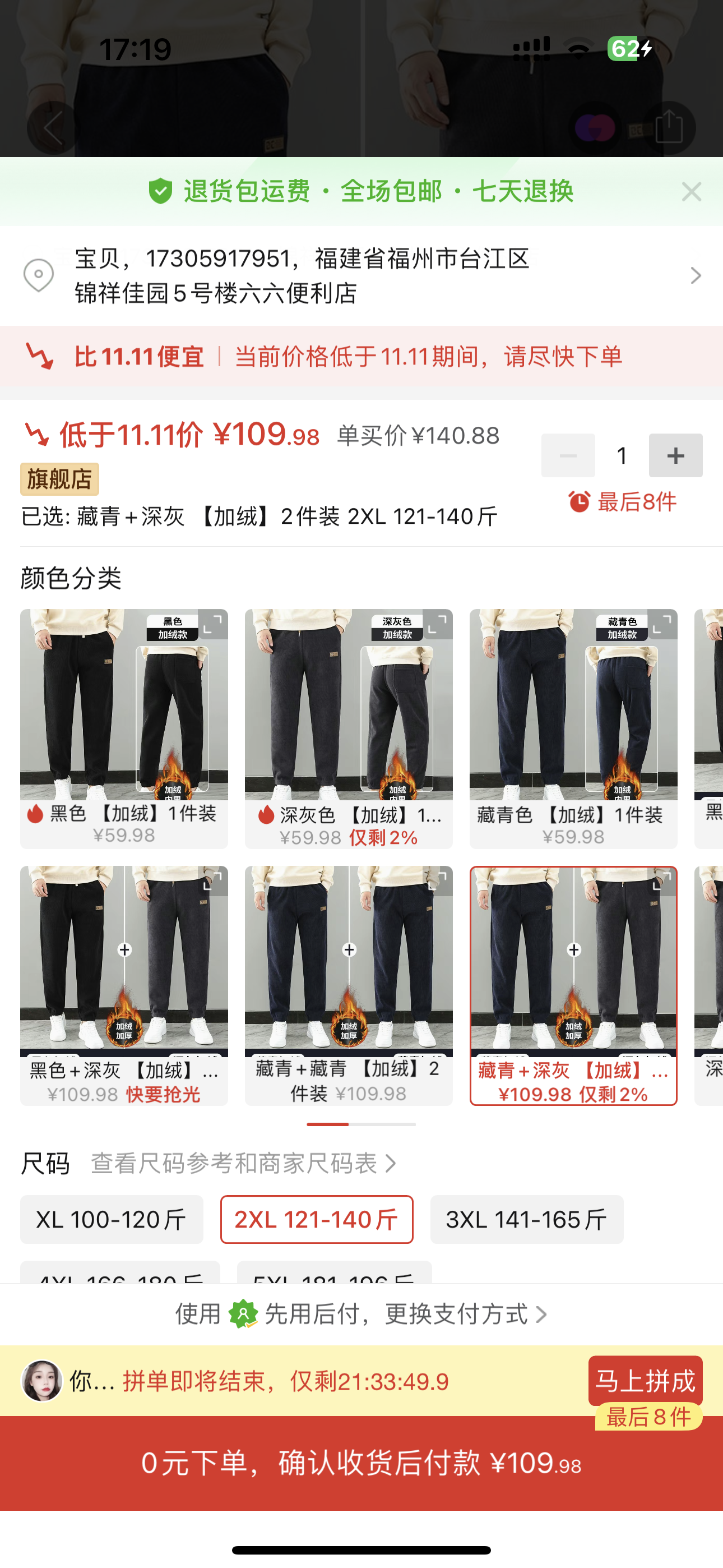Increase quantity with the plus button
Viewport: 723px width, 1568px height.
click(x=675, y=455)
